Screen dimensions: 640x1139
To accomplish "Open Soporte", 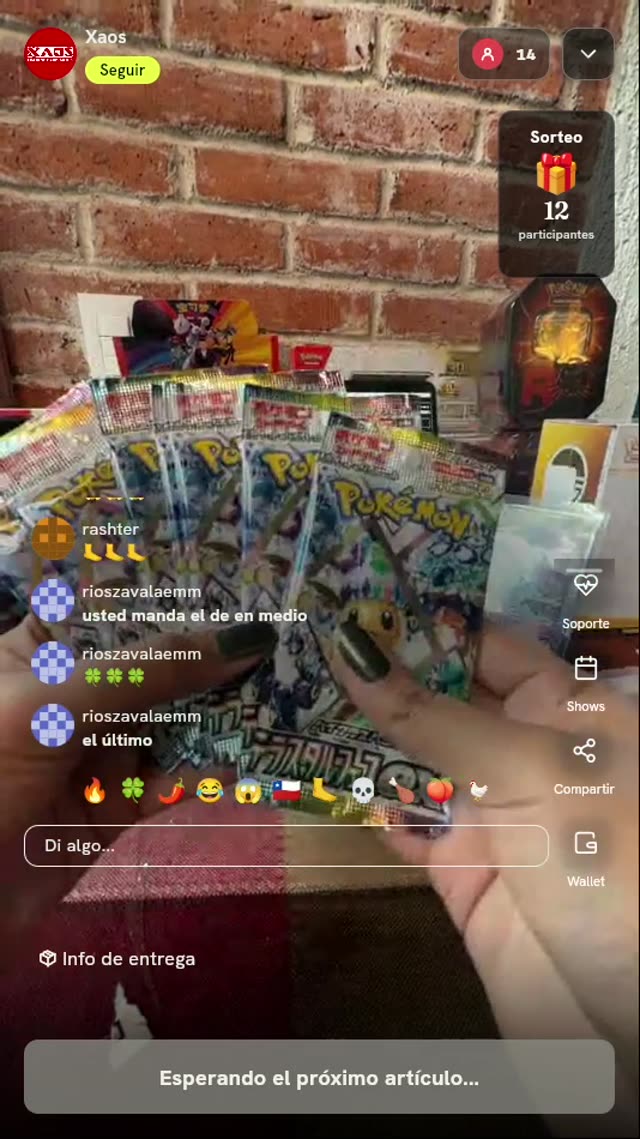I will [586, 600].
